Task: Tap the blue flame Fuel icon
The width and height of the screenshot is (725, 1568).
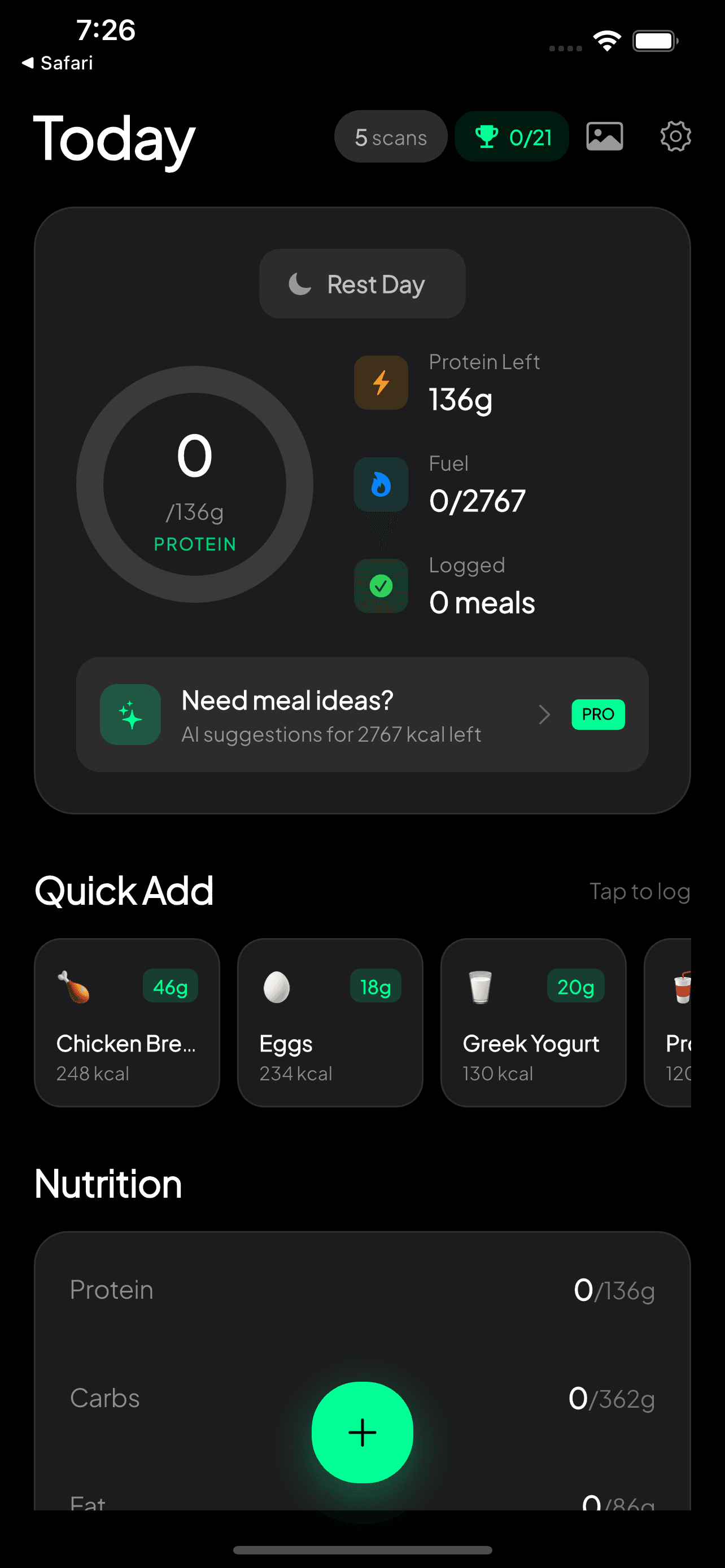Action: tap(381, 484)
